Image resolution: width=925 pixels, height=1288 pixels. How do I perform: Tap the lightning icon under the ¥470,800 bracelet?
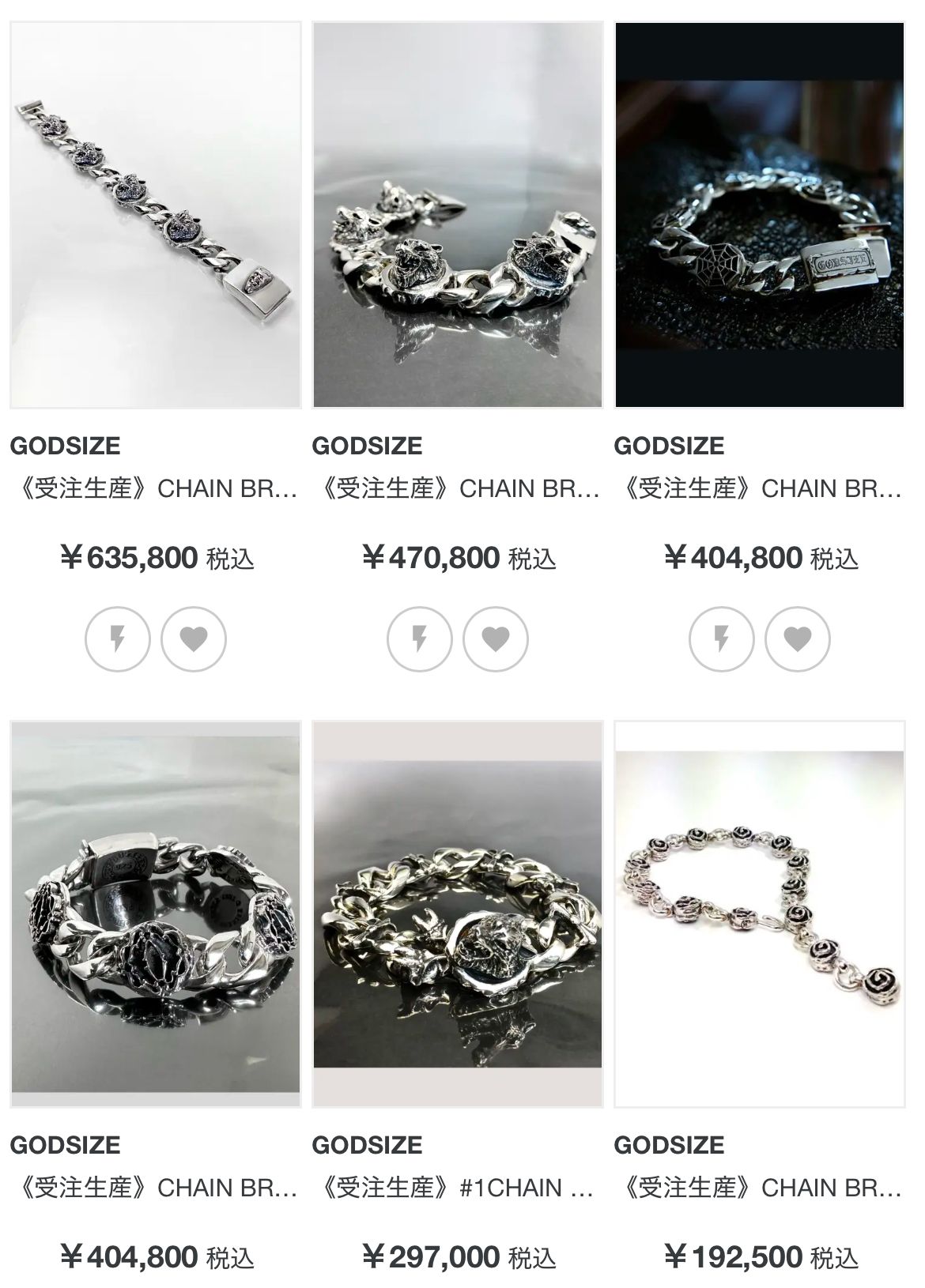click(420, 638)
